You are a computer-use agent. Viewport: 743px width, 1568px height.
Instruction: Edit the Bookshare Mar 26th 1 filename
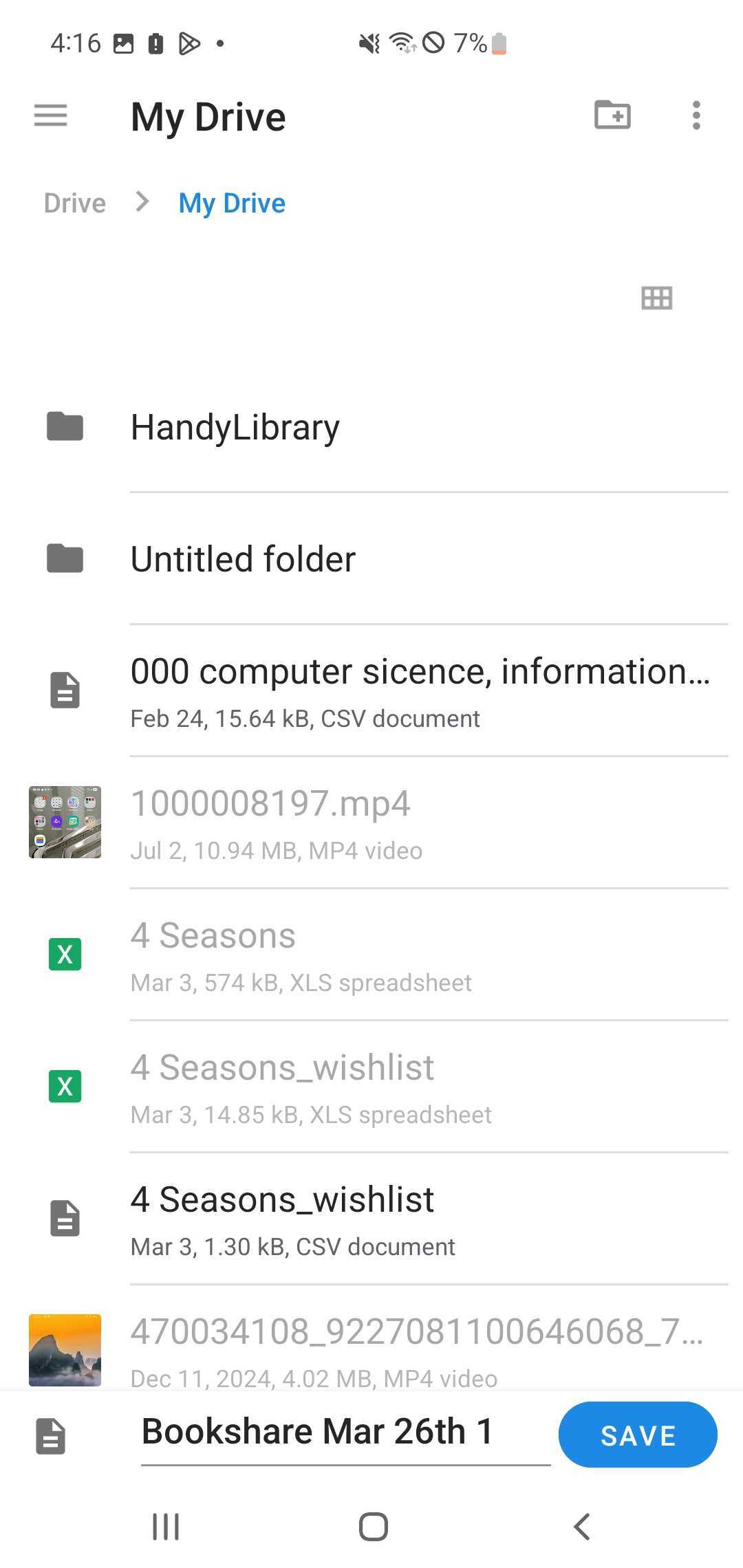coord(345,1433)
